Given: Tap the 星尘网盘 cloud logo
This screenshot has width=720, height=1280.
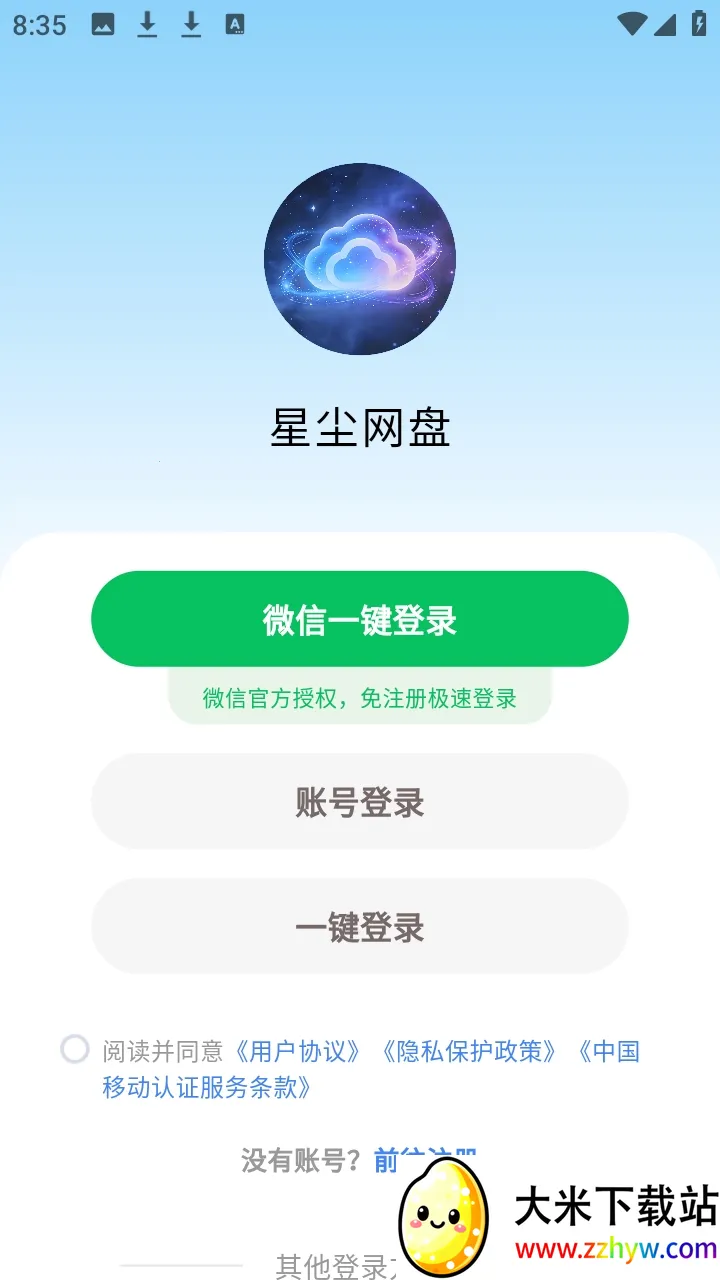Looking at the screenshot, I should point(360,258).
